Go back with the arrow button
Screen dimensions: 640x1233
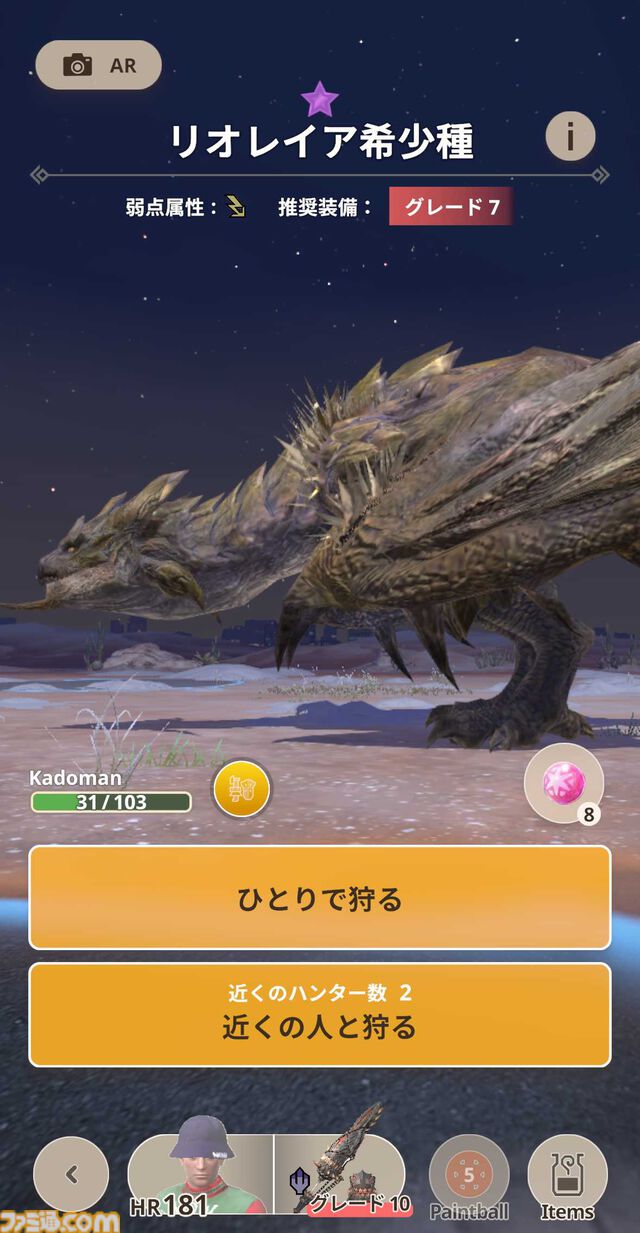tap(71, 1174)
